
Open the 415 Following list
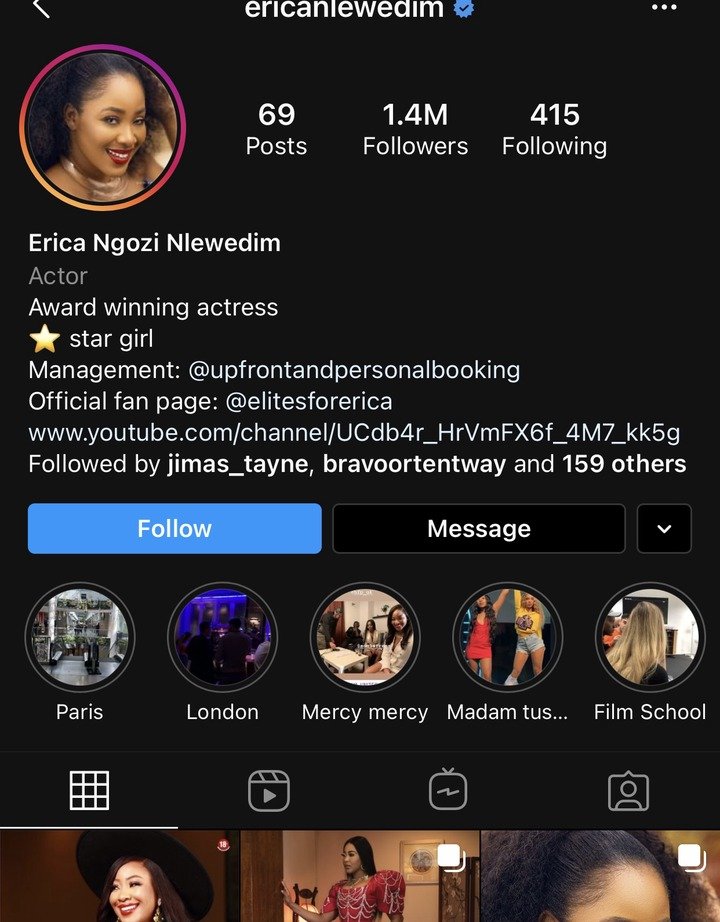click(x=554, y=129)
